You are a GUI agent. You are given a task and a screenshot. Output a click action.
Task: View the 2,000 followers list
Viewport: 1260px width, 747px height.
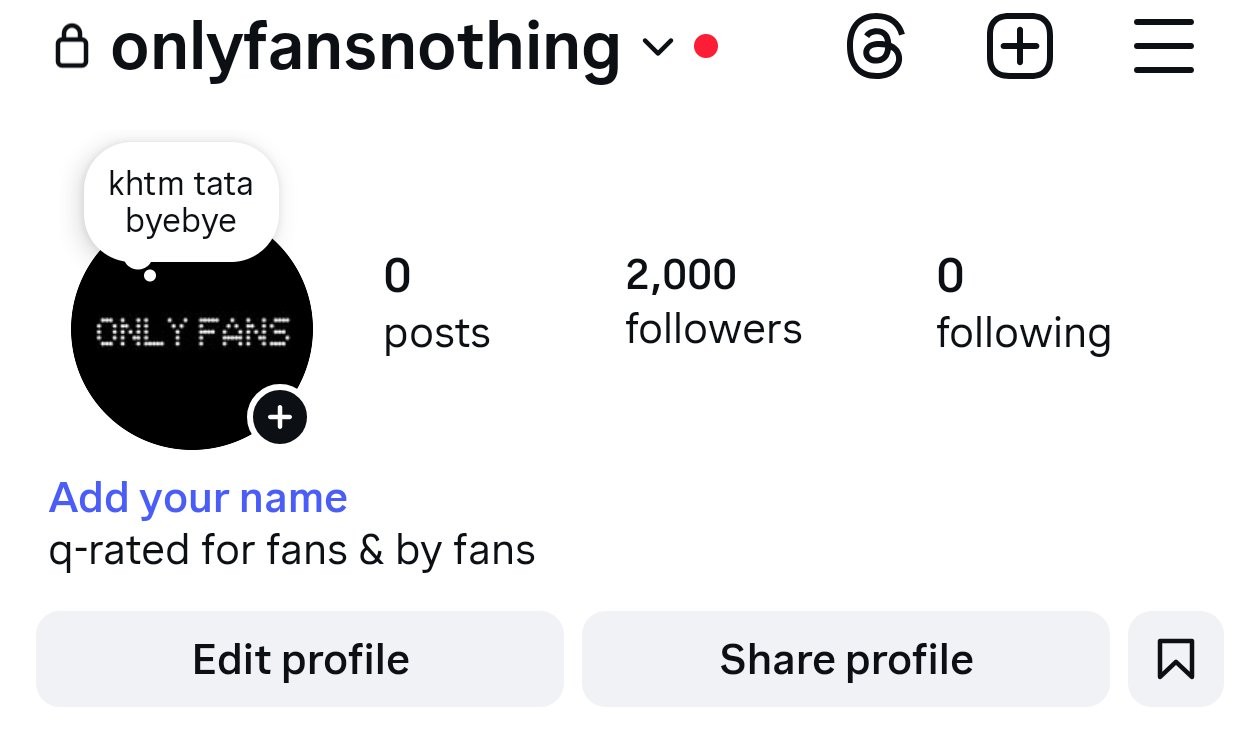[713, 301]
